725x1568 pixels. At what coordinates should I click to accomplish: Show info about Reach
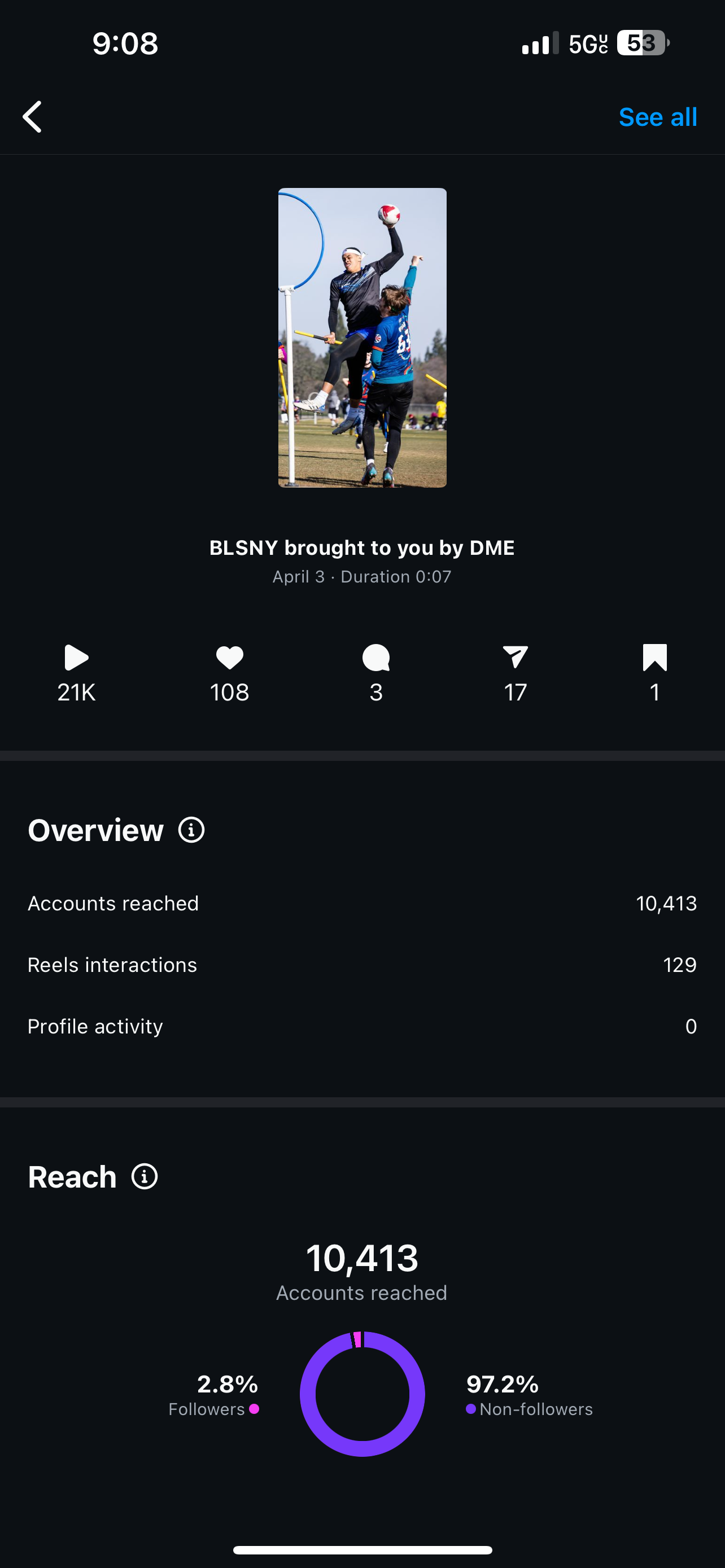(145, 1177)
